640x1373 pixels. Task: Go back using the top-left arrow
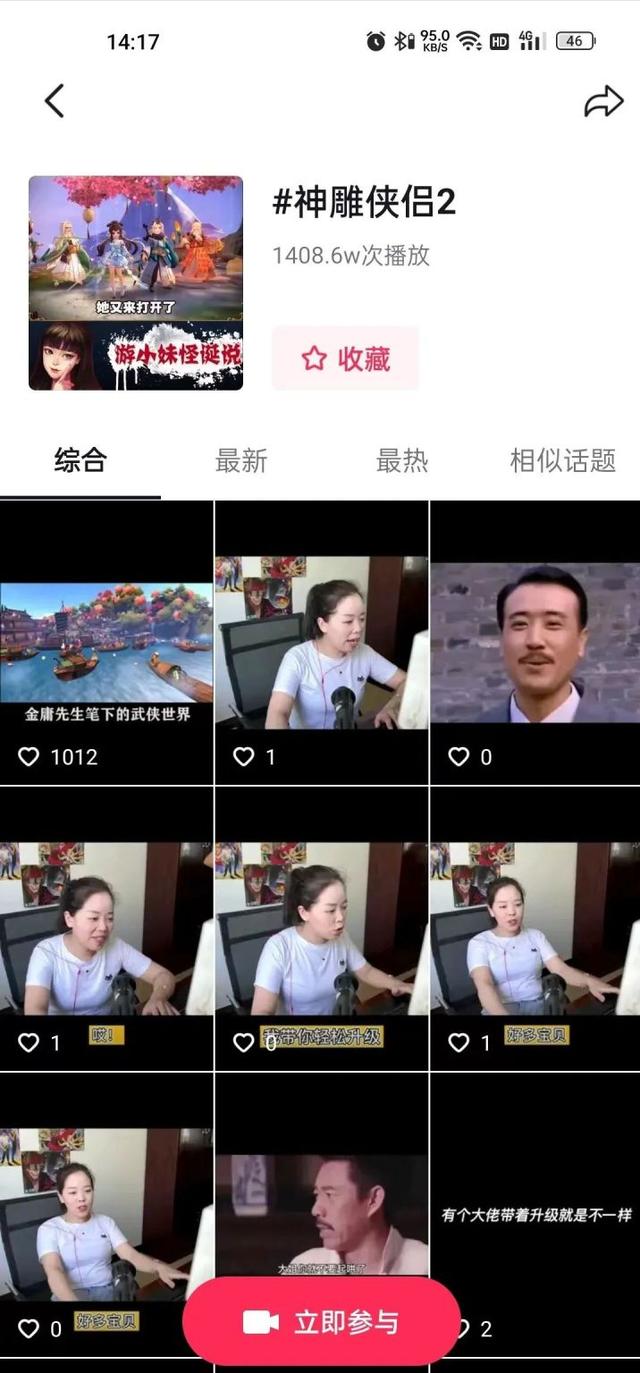pyautogui.click(x=54, y=101)
